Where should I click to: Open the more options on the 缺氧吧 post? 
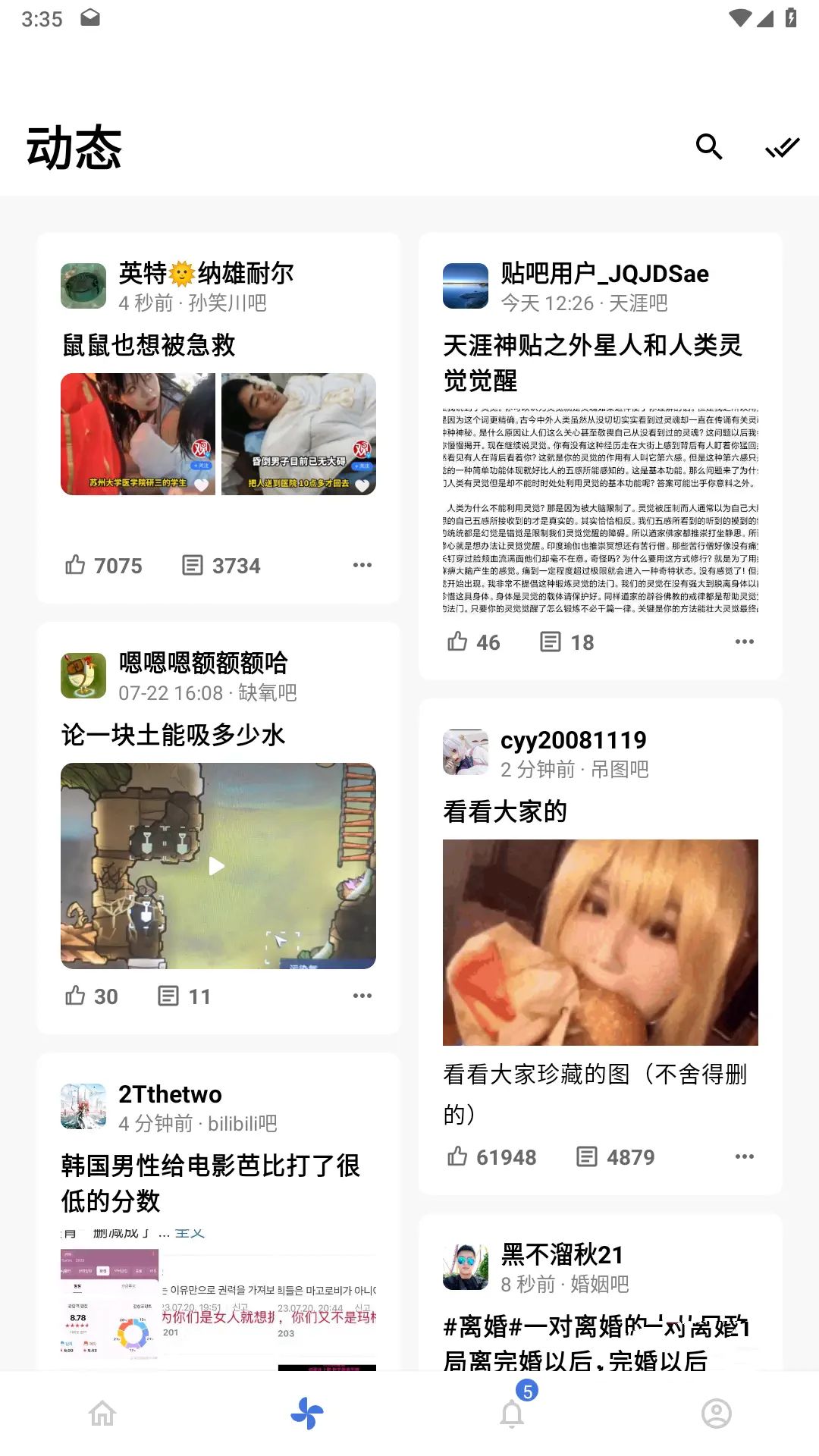[x=362, y=996]
